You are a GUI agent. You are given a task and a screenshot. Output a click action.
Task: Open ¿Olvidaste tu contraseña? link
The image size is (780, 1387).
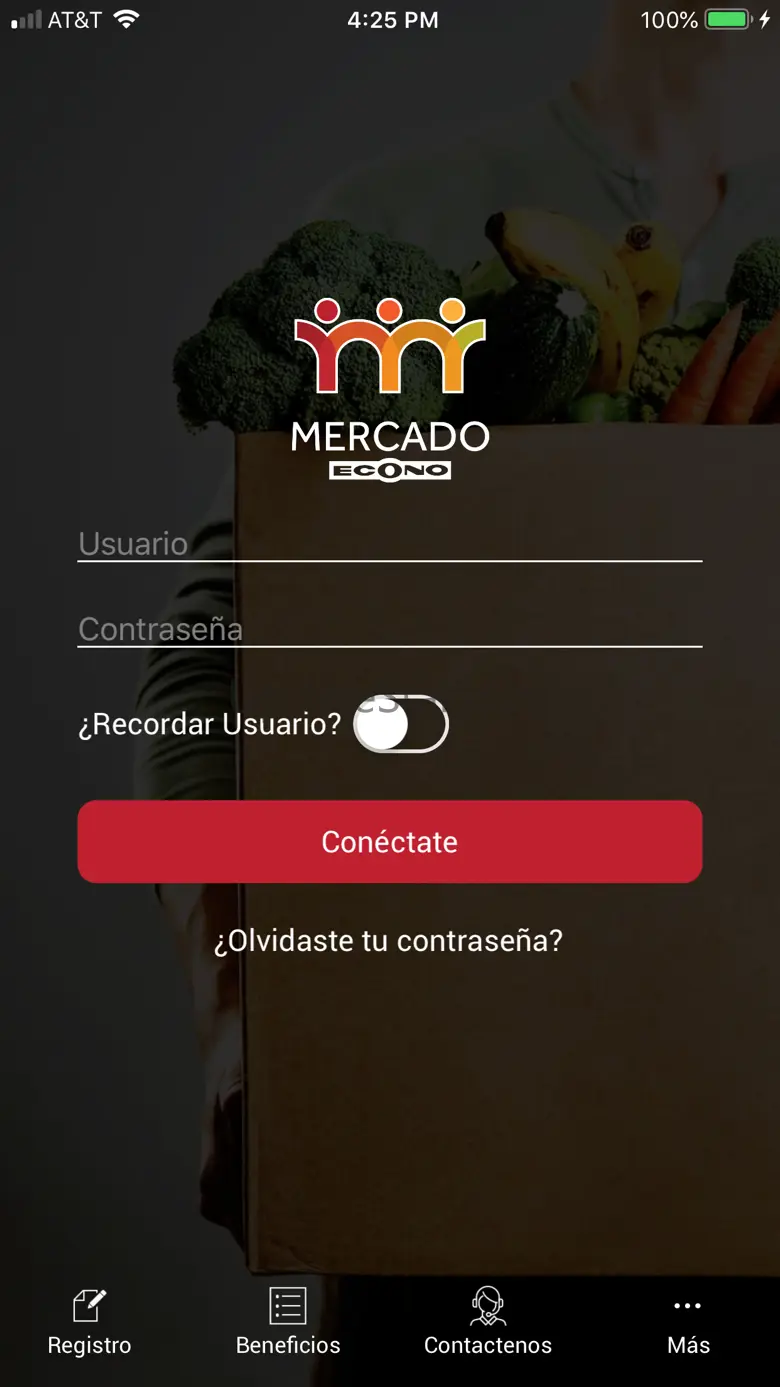pos(388,940)
